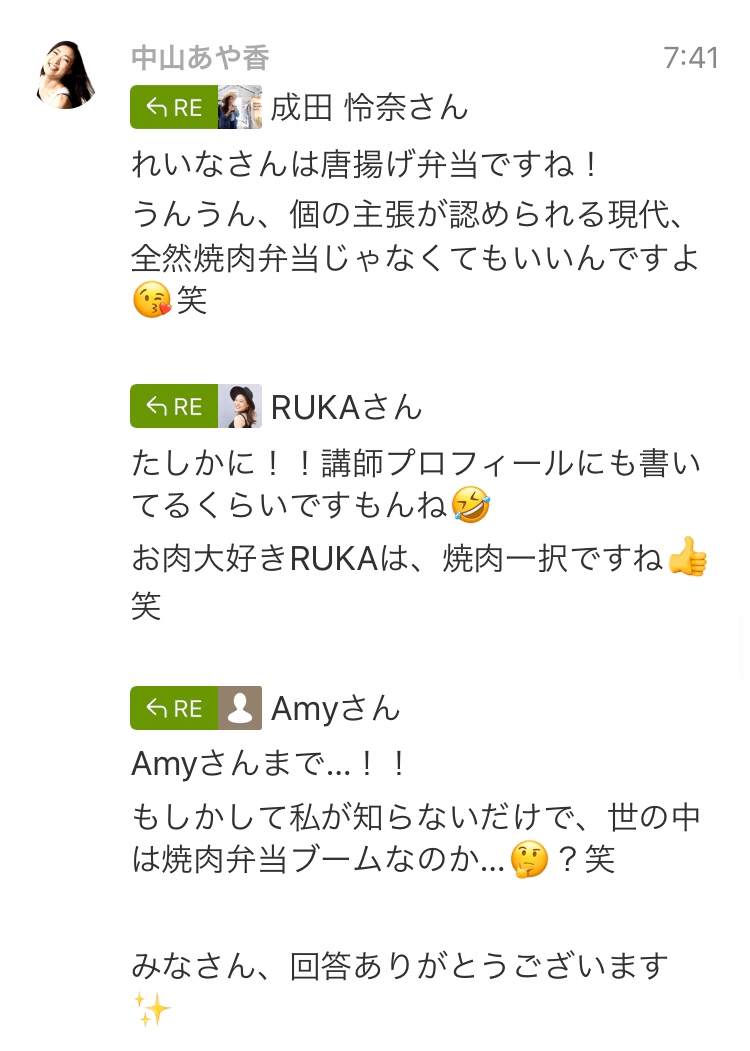Jump to RUKAさん's quoted message via RE
This screenshot has width=750, height=1051.
click(174, 406)
